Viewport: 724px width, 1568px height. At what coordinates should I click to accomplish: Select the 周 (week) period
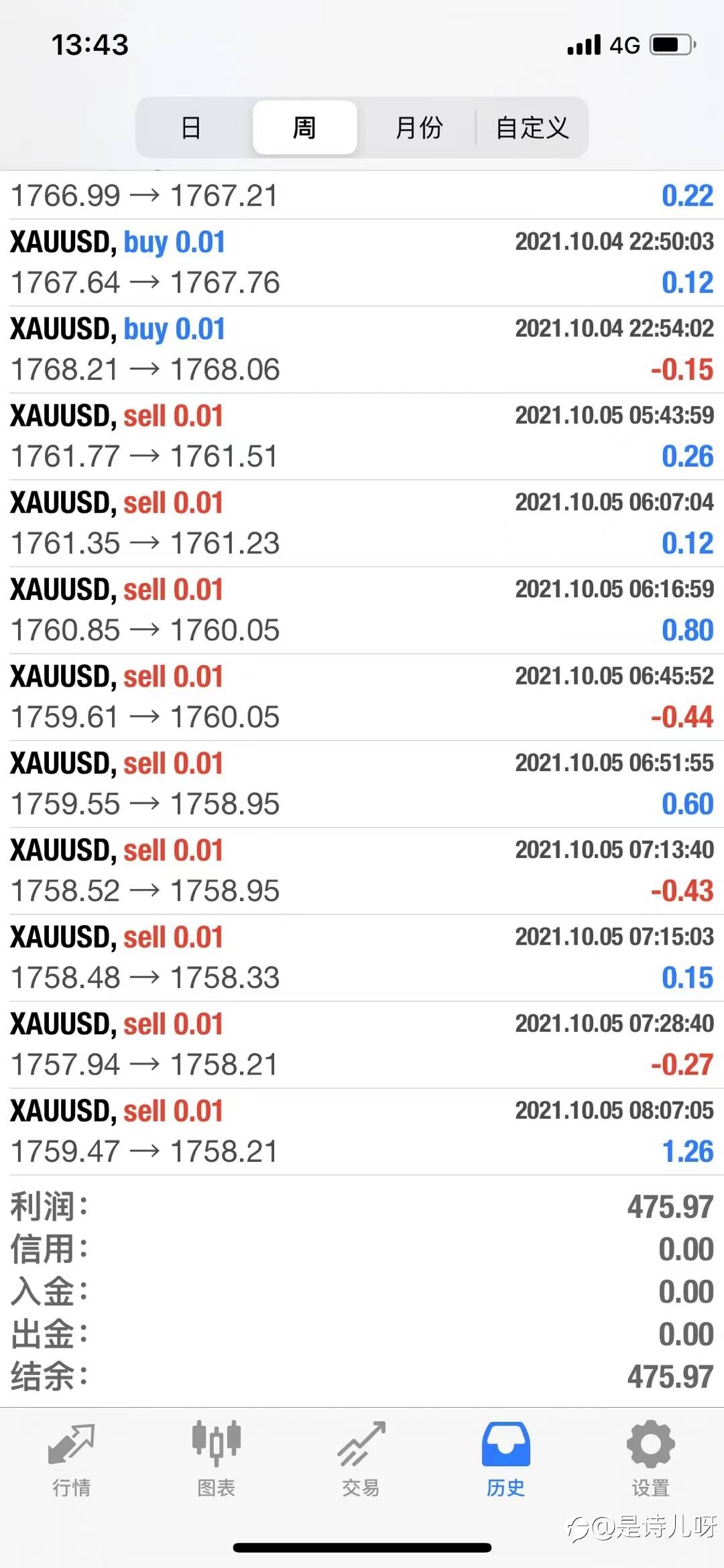tap(304, 127)
